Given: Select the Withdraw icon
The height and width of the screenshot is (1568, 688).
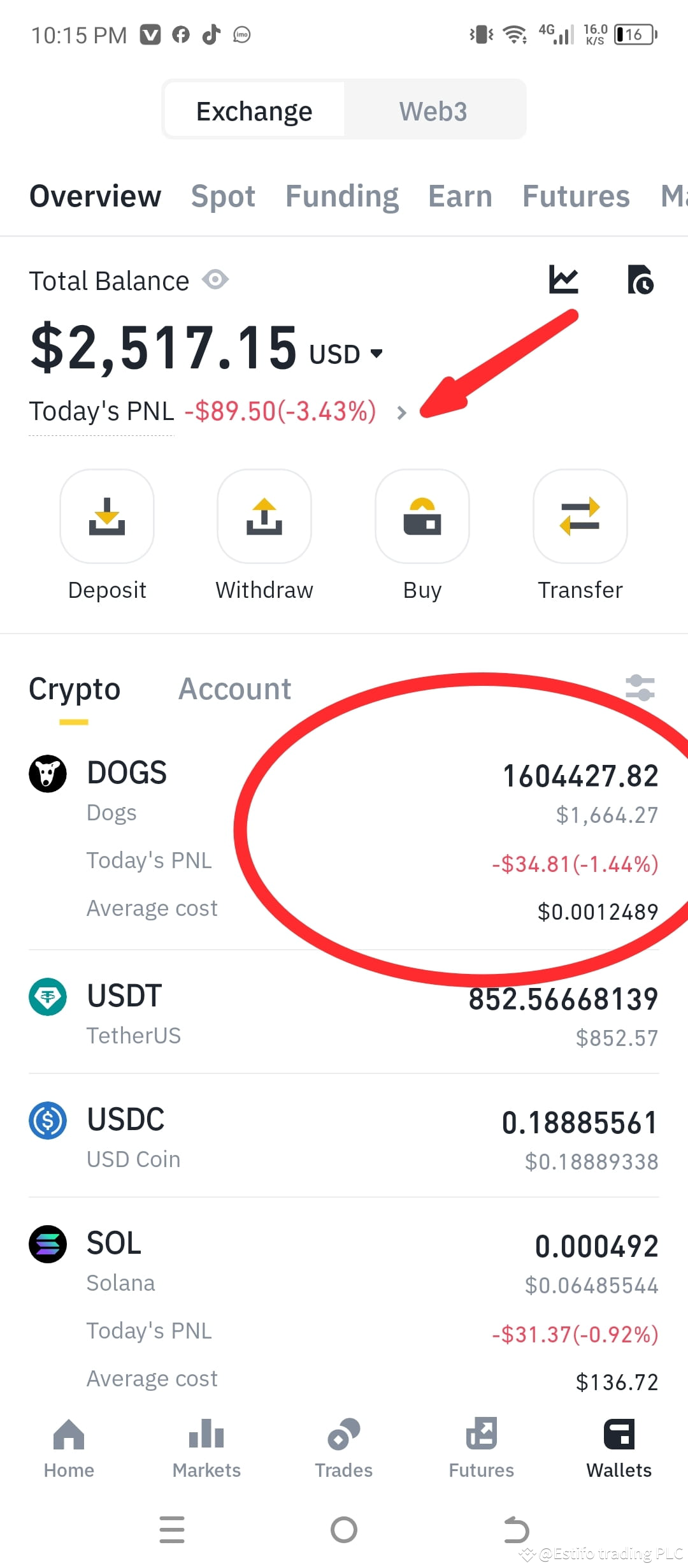Looking at the screenshot, I should point(264,516).
